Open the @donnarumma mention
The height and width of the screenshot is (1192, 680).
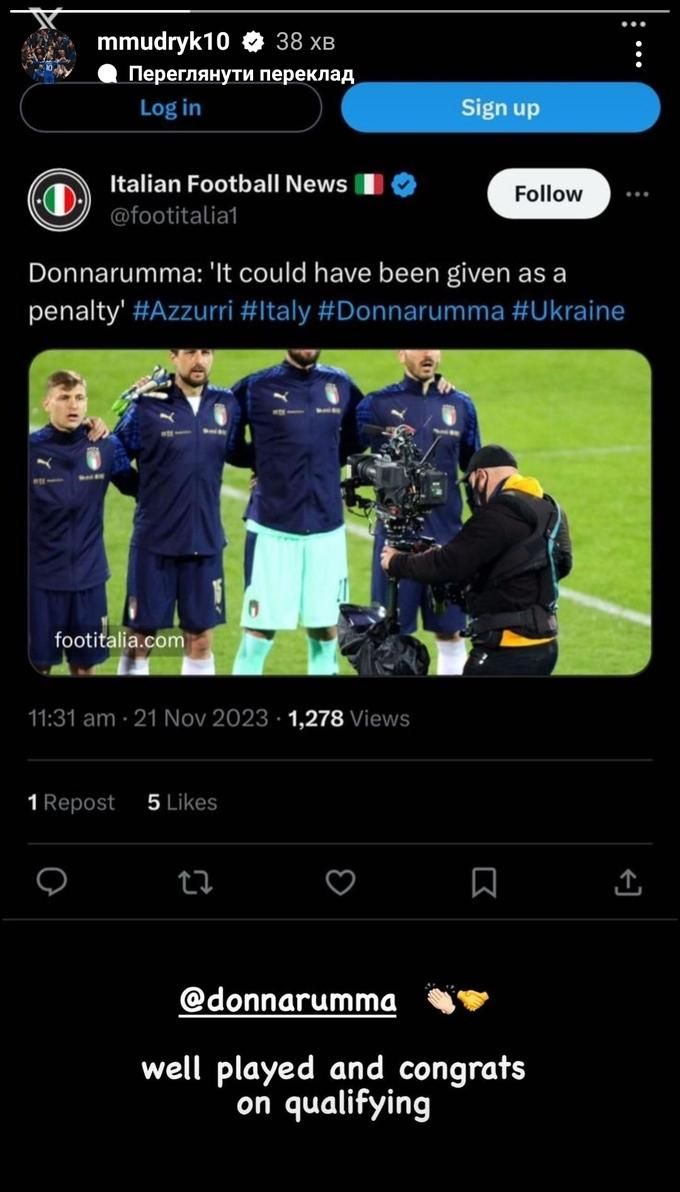(287, 1000)
